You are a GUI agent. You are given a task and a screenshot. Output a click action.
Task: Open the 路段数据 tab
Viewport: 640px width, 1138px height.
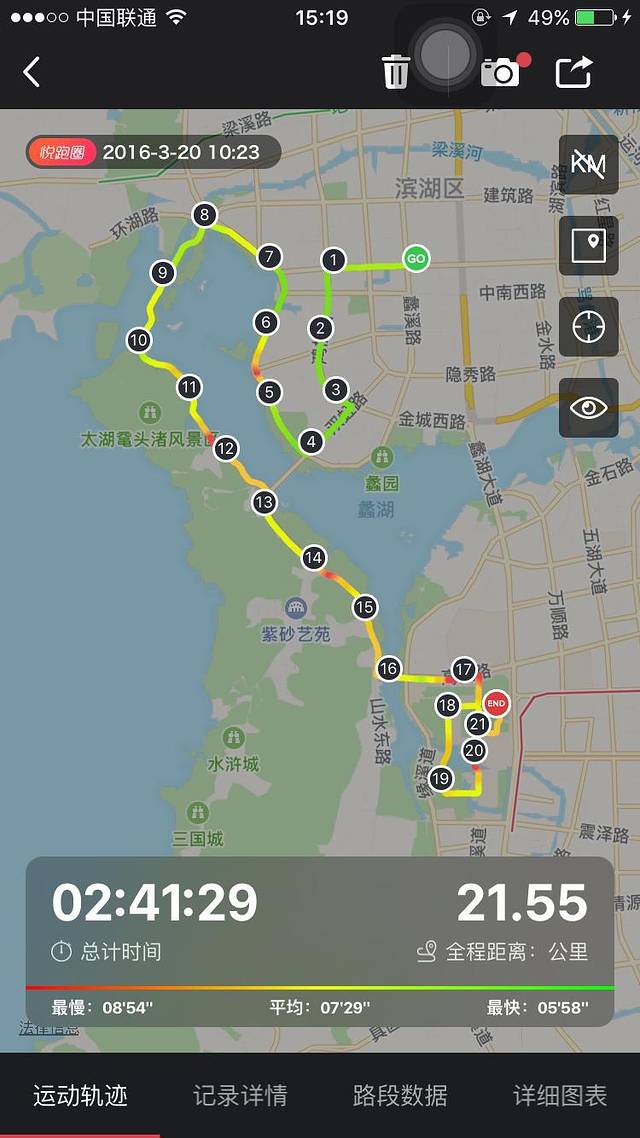tap(400, 1095)
